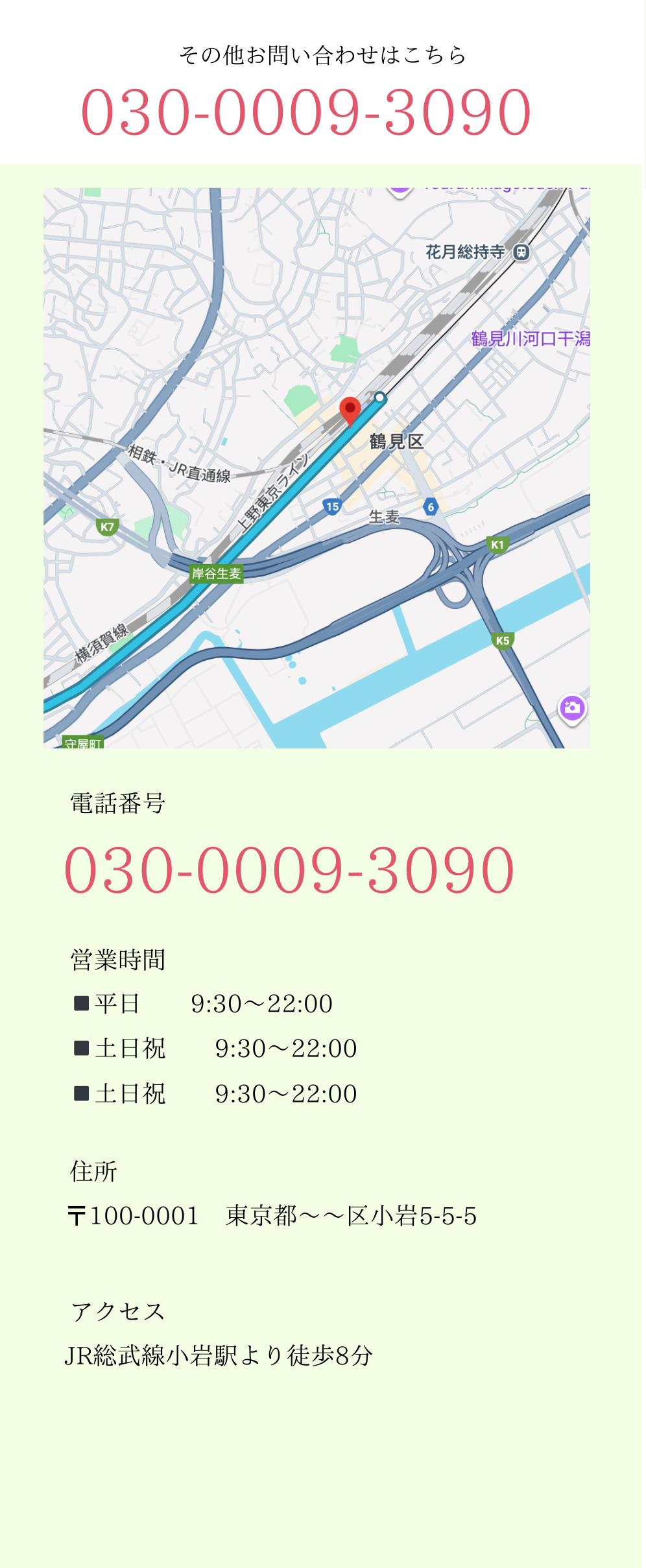
Task: Open the 鶴見区 map image
Action: [x=317, y=468]
